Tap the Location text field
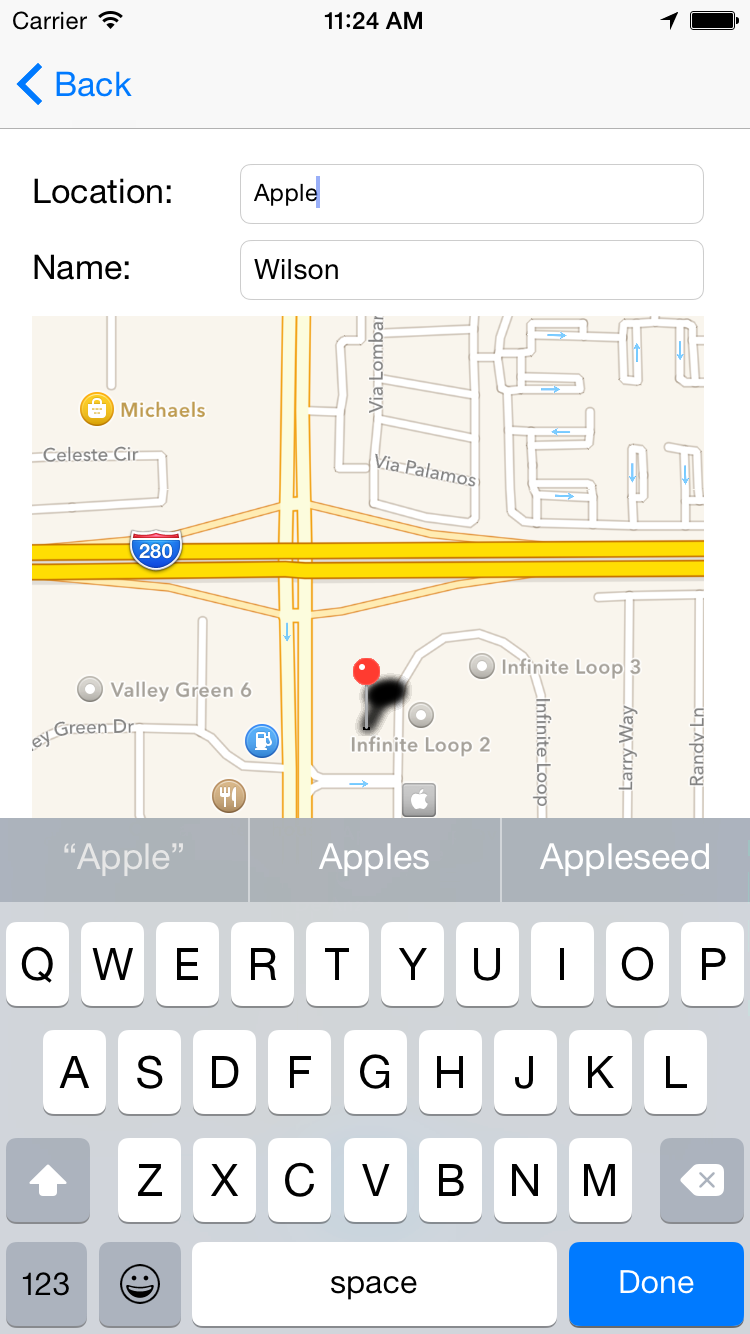The image size is (750, 1334). (471, 194)
